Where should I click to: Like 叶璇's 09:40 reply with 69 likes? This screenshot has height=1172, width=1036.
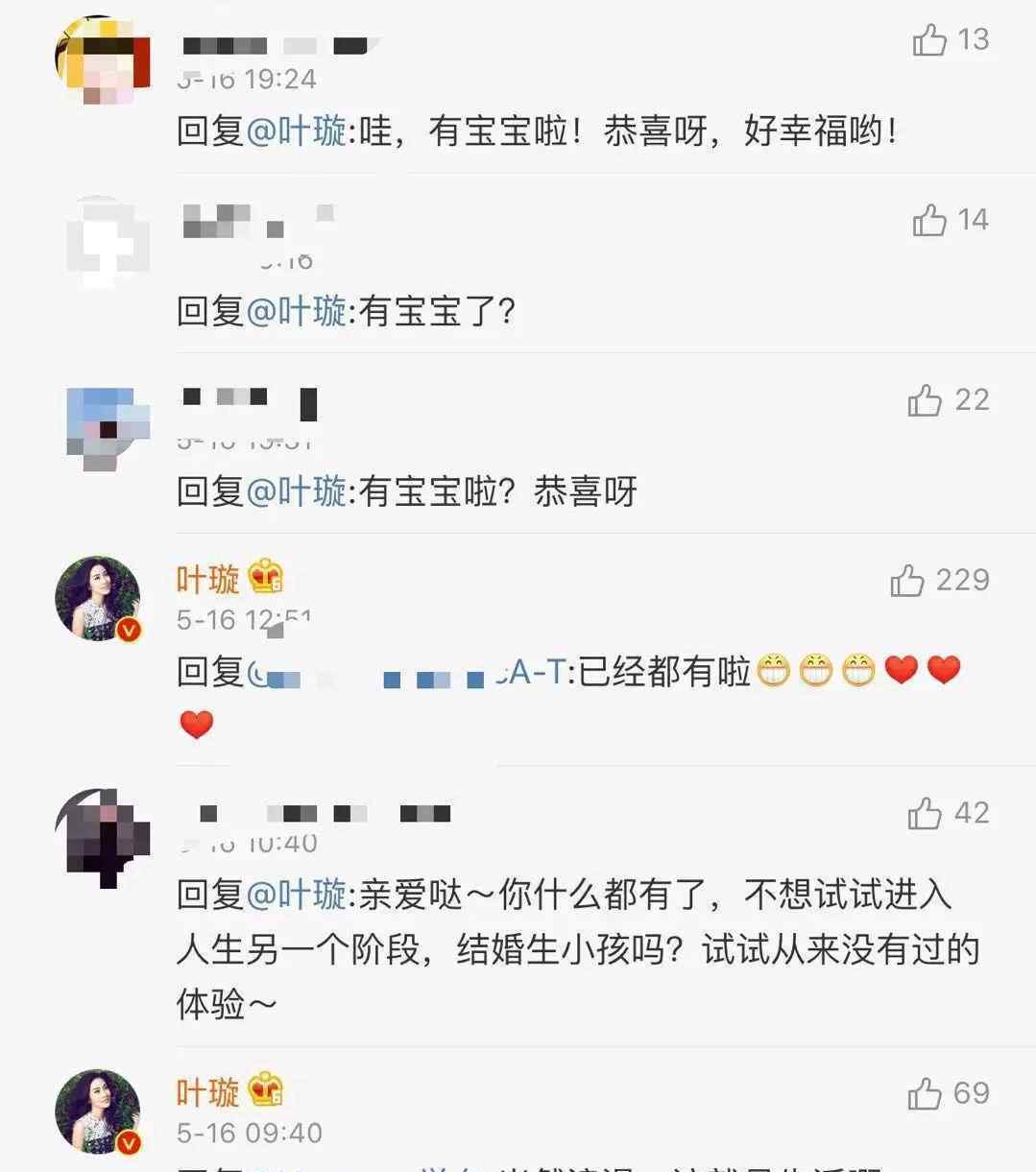(x=925, y=1093)
